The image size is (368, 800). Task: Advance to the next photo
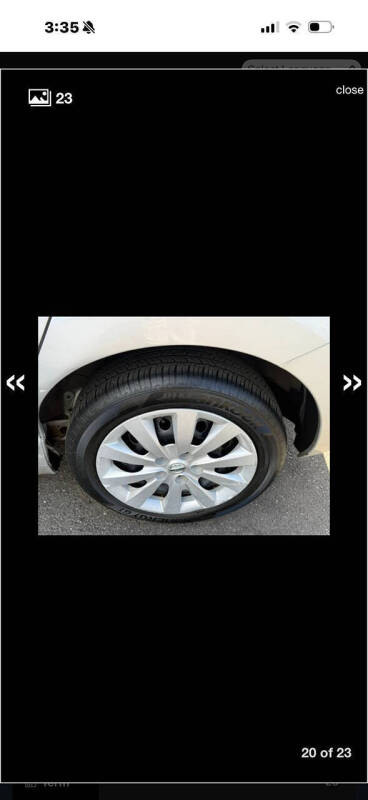tap(352, 383)
